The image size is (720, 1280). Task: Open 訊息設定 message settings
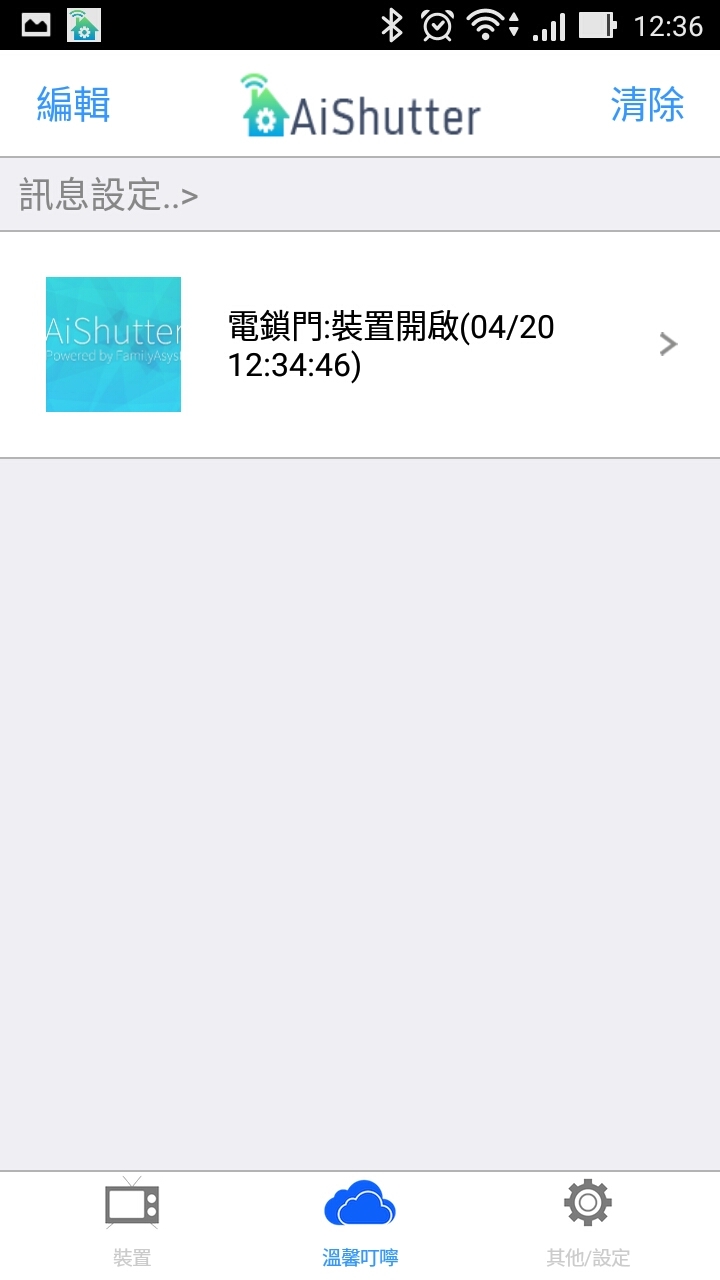[108, 195]
